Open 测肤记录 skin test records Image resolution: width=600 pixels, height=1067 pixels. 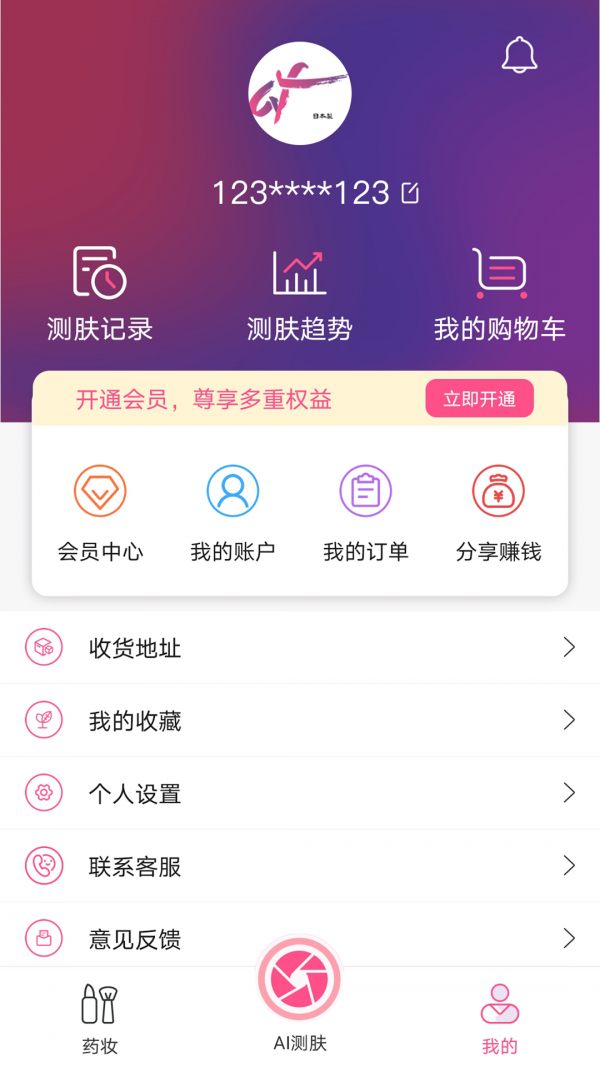pyautogui.click(x=100, y=295)
